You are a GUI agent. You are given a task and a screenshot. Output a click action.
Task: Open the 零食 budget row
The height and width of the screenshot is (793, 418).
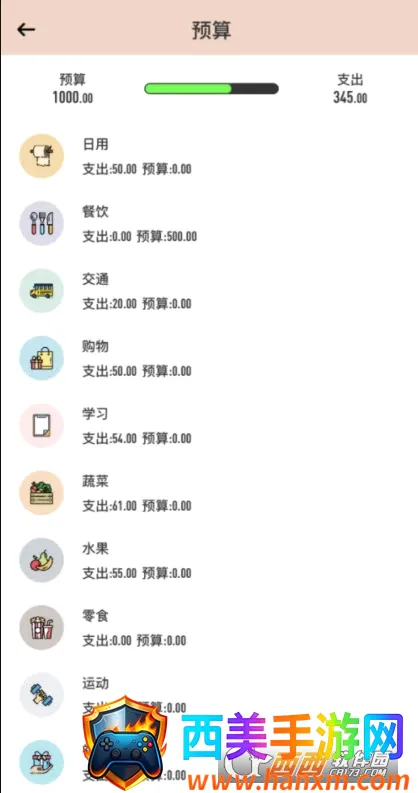click(209, 627)
